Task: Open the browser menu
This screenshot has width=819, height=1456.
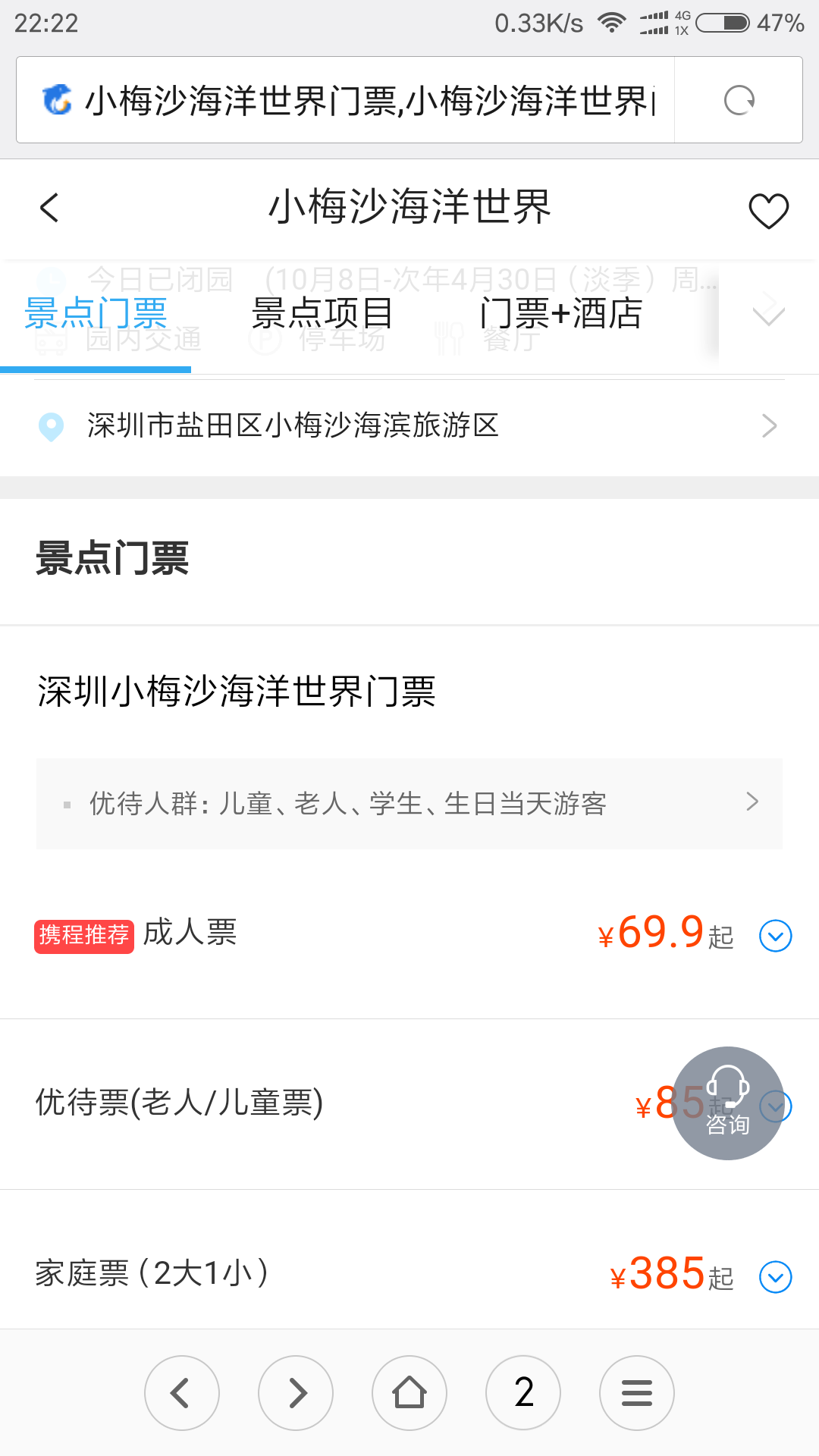Action: point(637,1393)
